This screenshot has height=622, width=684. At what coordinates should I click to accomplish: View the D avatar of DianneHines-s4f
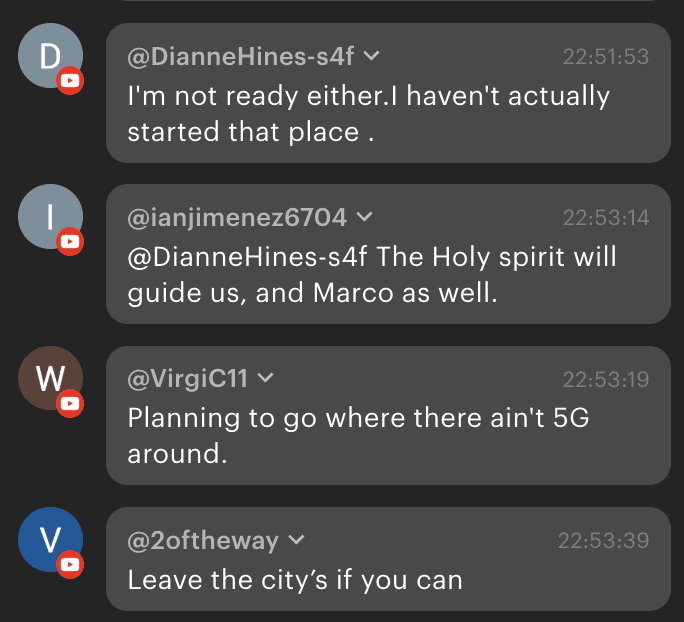click(50, 57)
